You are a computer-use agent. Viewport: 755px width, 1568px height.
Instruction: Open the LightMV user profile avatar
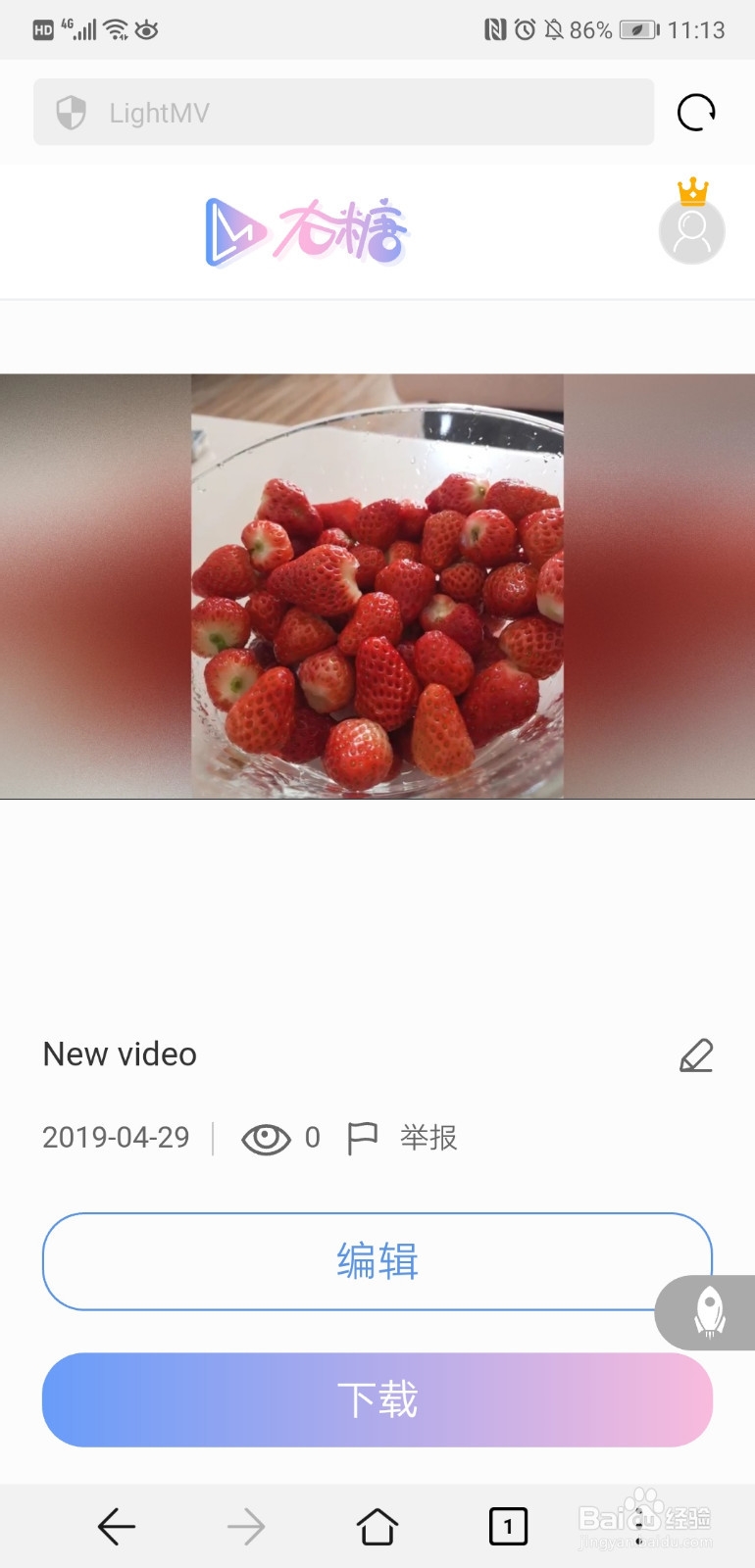(x=691, y=232)
